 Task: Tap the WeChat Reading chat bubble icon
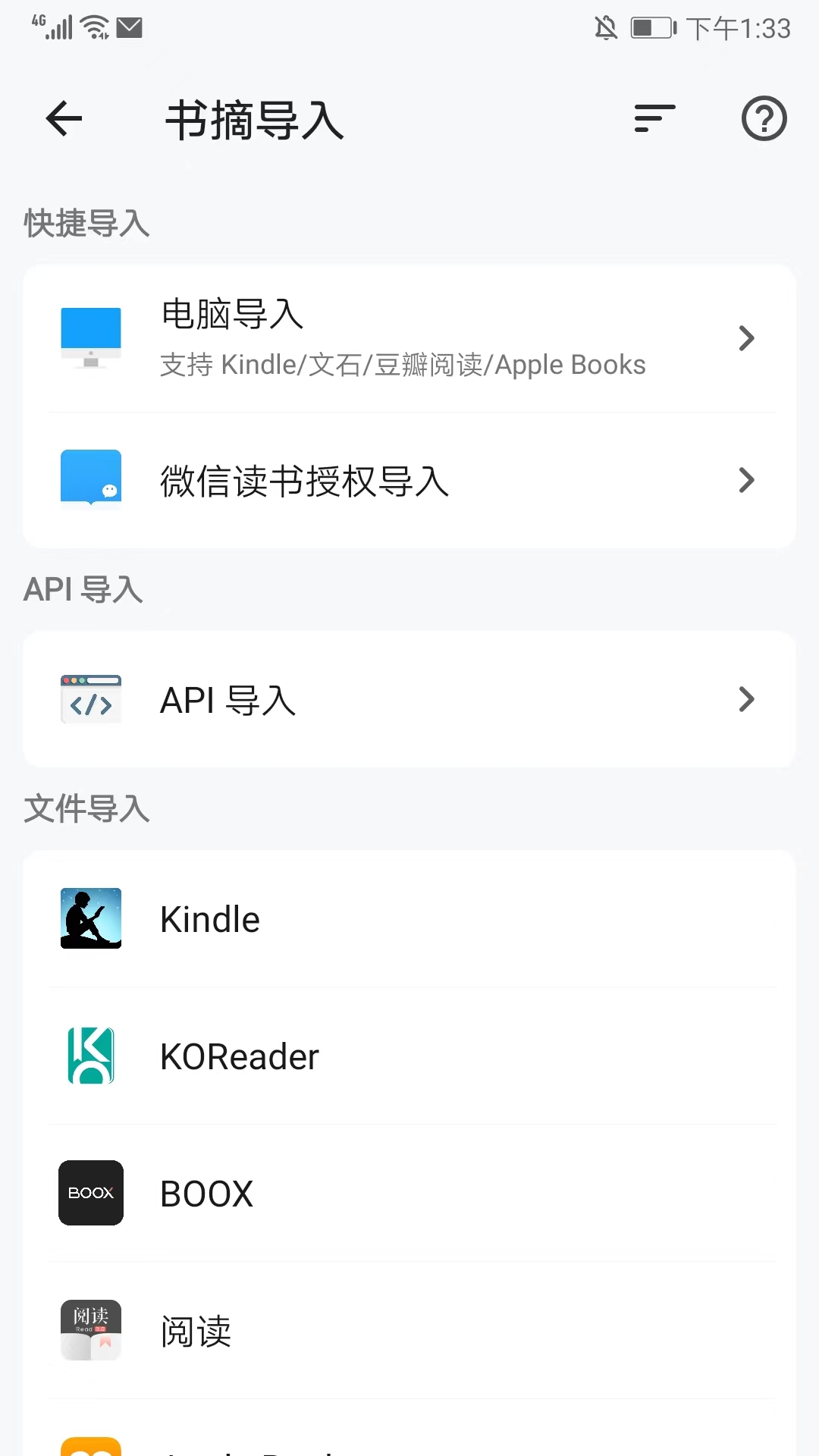[90, 479]
